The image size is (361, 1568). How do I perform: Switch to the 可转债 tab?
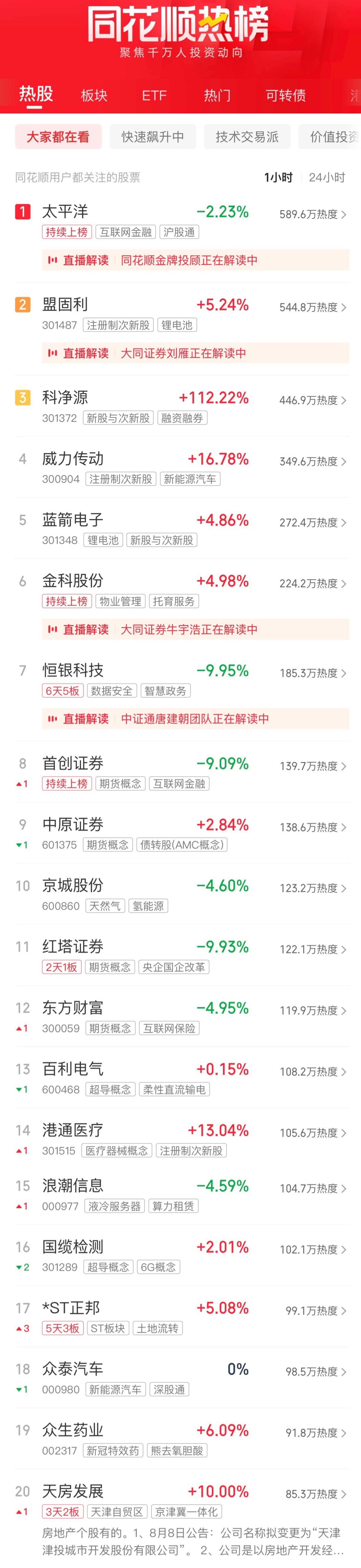(285, 95)
